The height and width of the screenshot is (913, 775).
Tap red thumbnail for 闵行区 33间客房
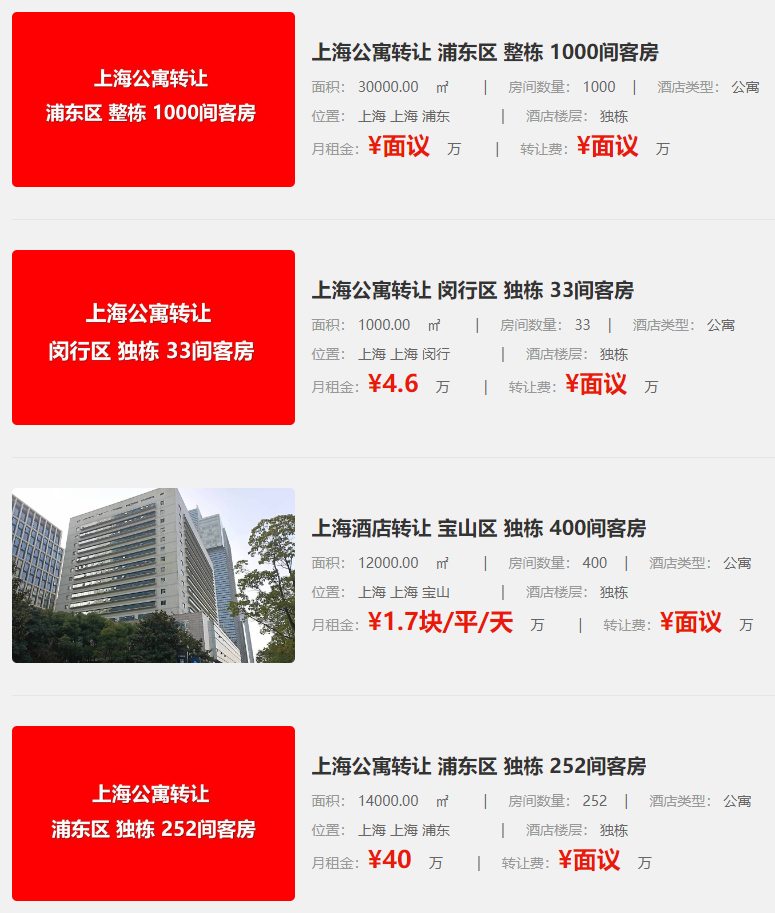point(153,338)
